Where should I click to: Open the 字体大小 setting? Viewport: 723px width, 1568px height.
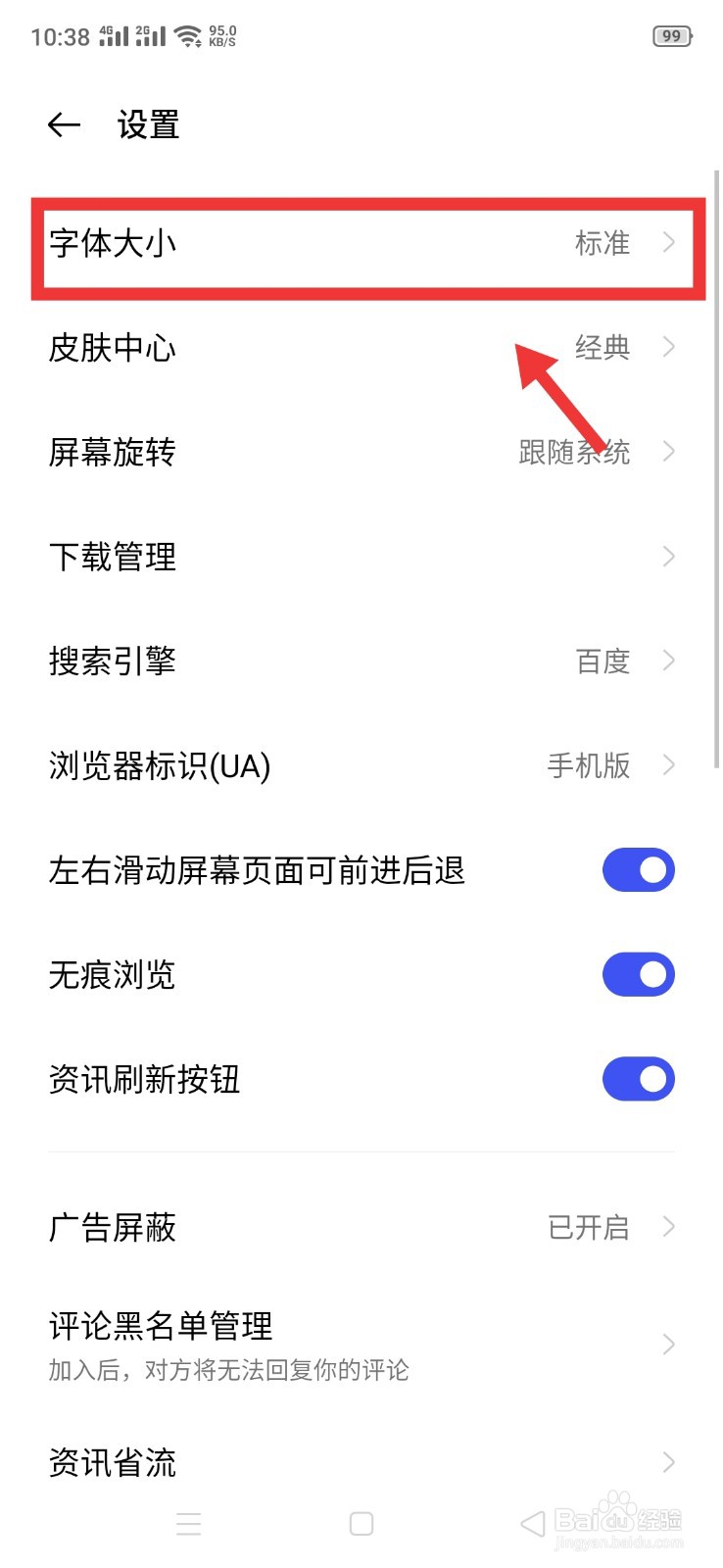pyautogui.click(x=362, y=243)
